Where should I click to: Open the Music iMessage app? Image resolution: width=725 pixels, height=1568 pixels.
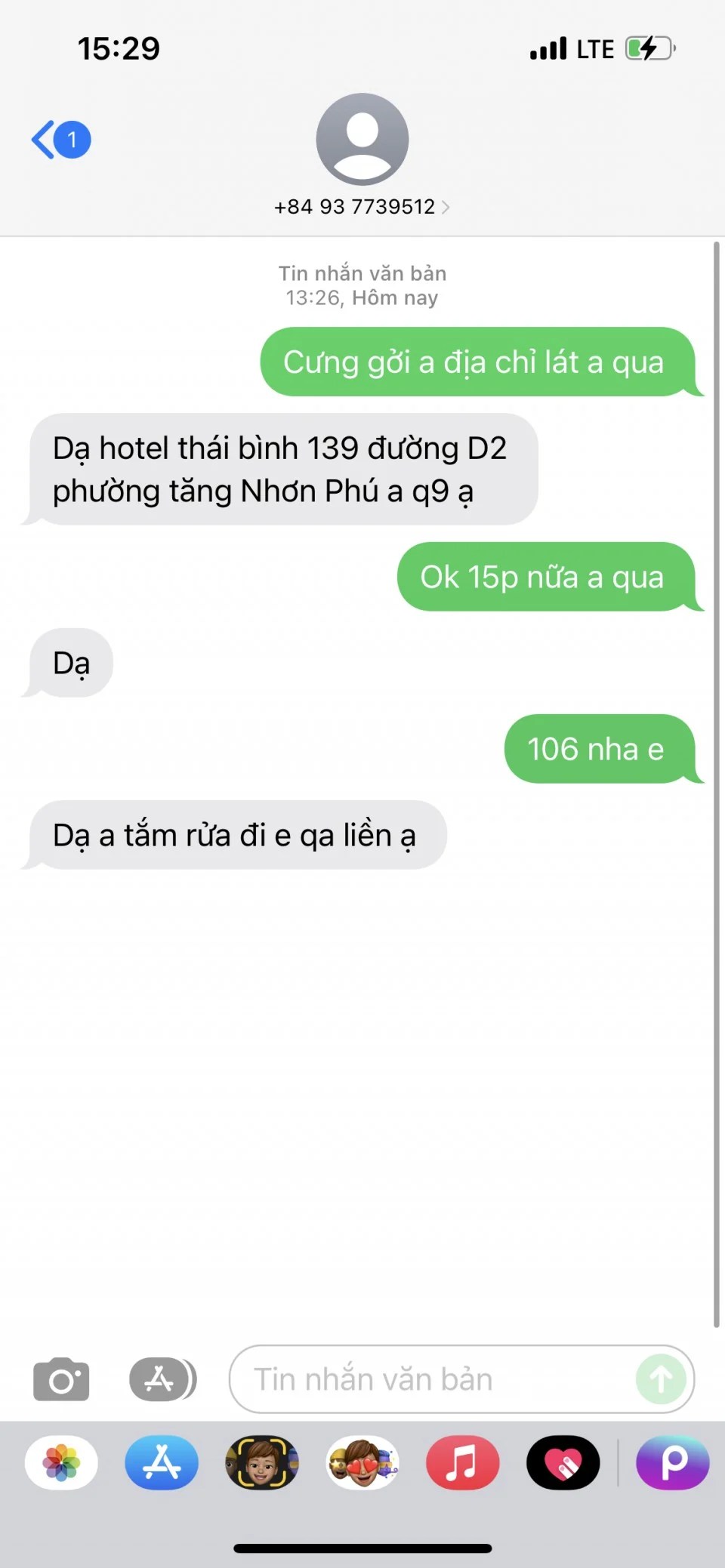(x=462, y=1462)
